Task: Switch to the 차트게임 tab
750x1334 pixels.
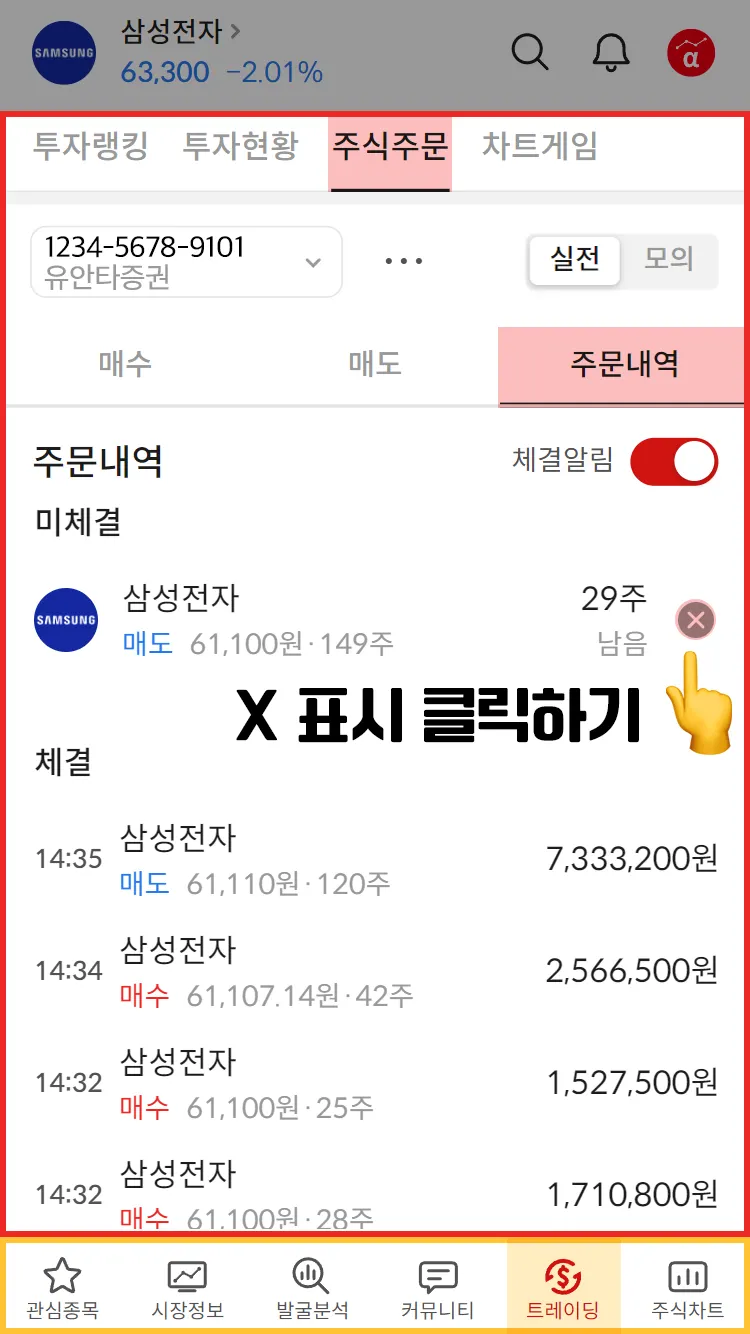Action: tap(539, 147)
